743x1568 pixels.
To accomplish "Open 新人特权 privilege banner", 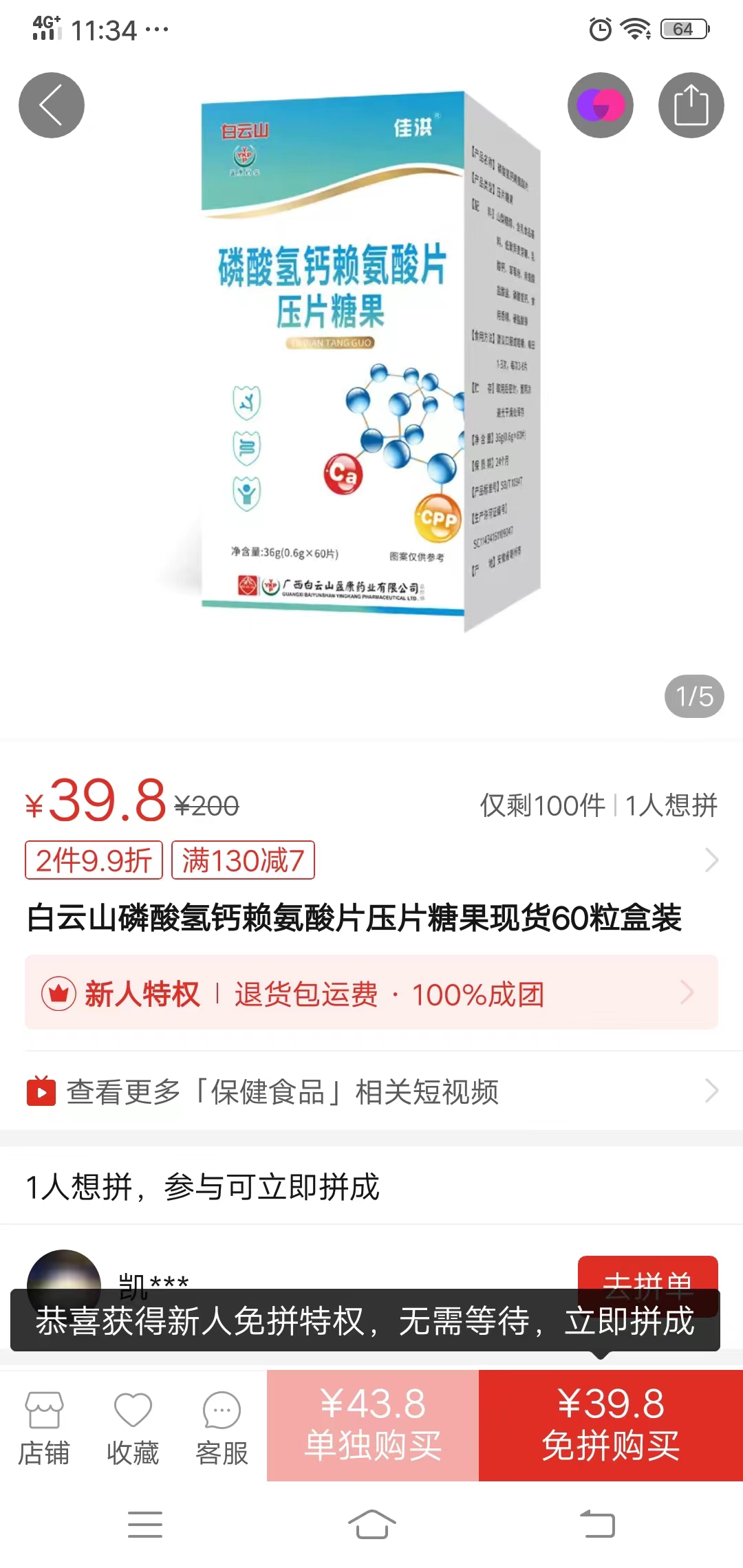I will (x=371, y=992).
